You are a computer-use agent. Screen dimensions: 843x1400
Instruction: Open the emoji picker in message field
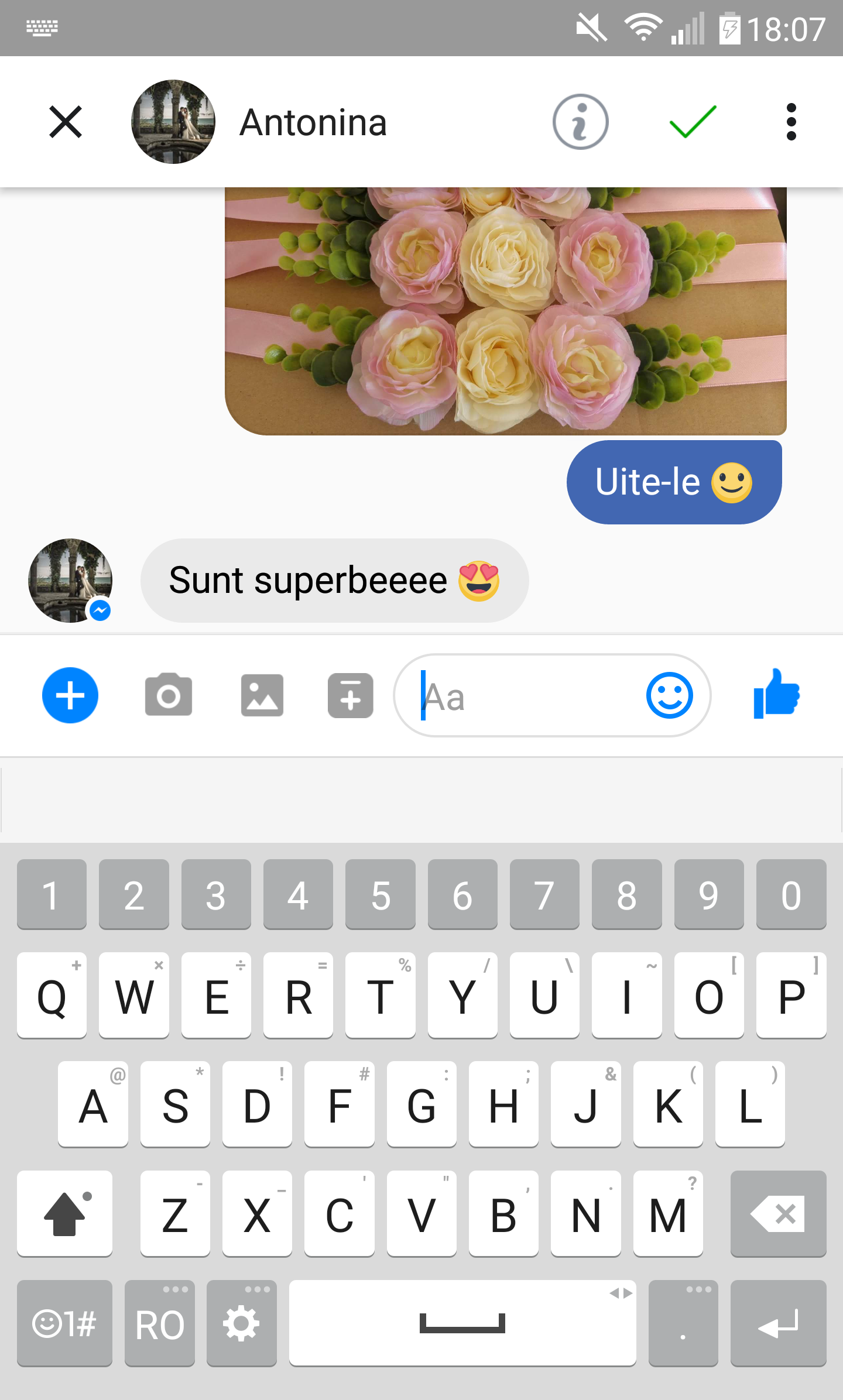[669, 695]
